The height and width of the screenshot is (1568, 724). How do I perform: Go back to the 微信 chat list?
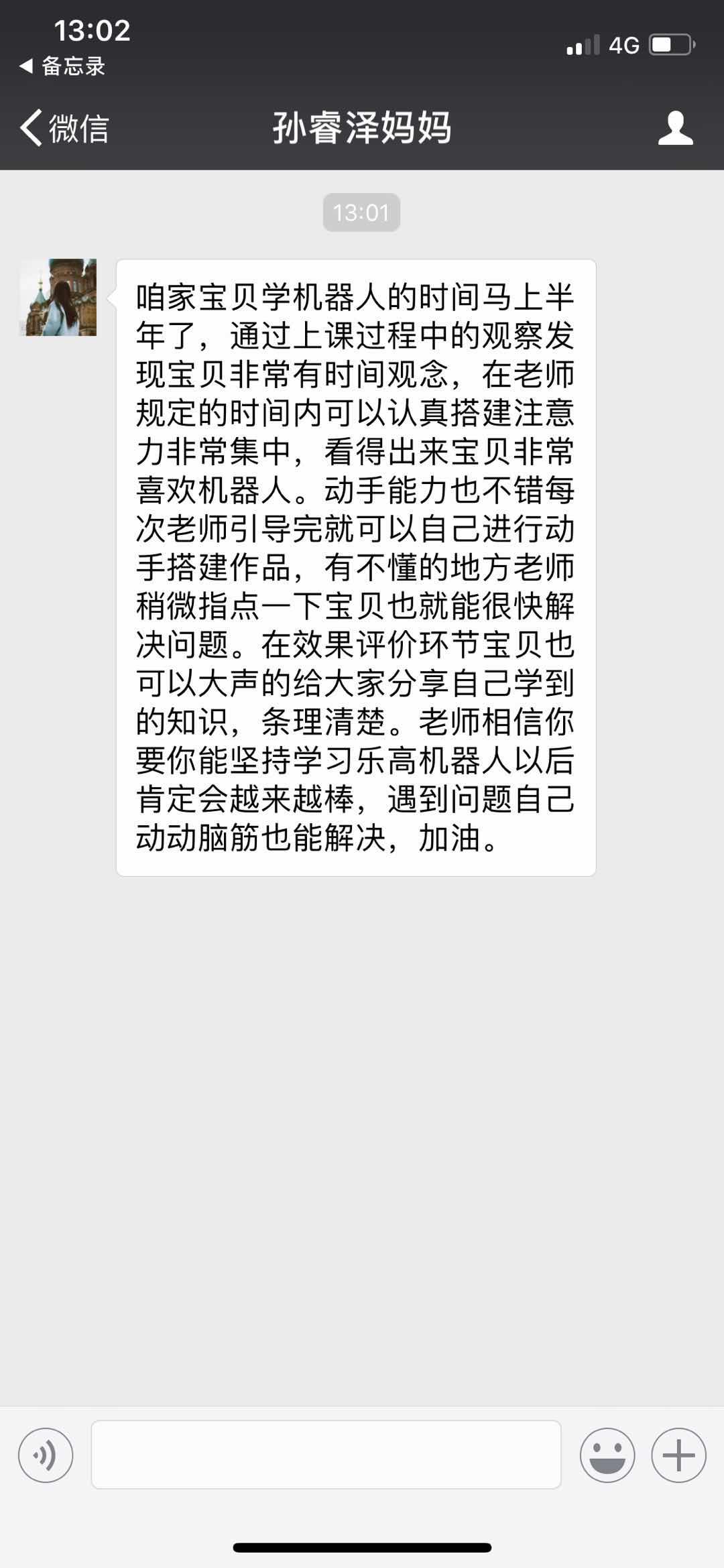64,127
